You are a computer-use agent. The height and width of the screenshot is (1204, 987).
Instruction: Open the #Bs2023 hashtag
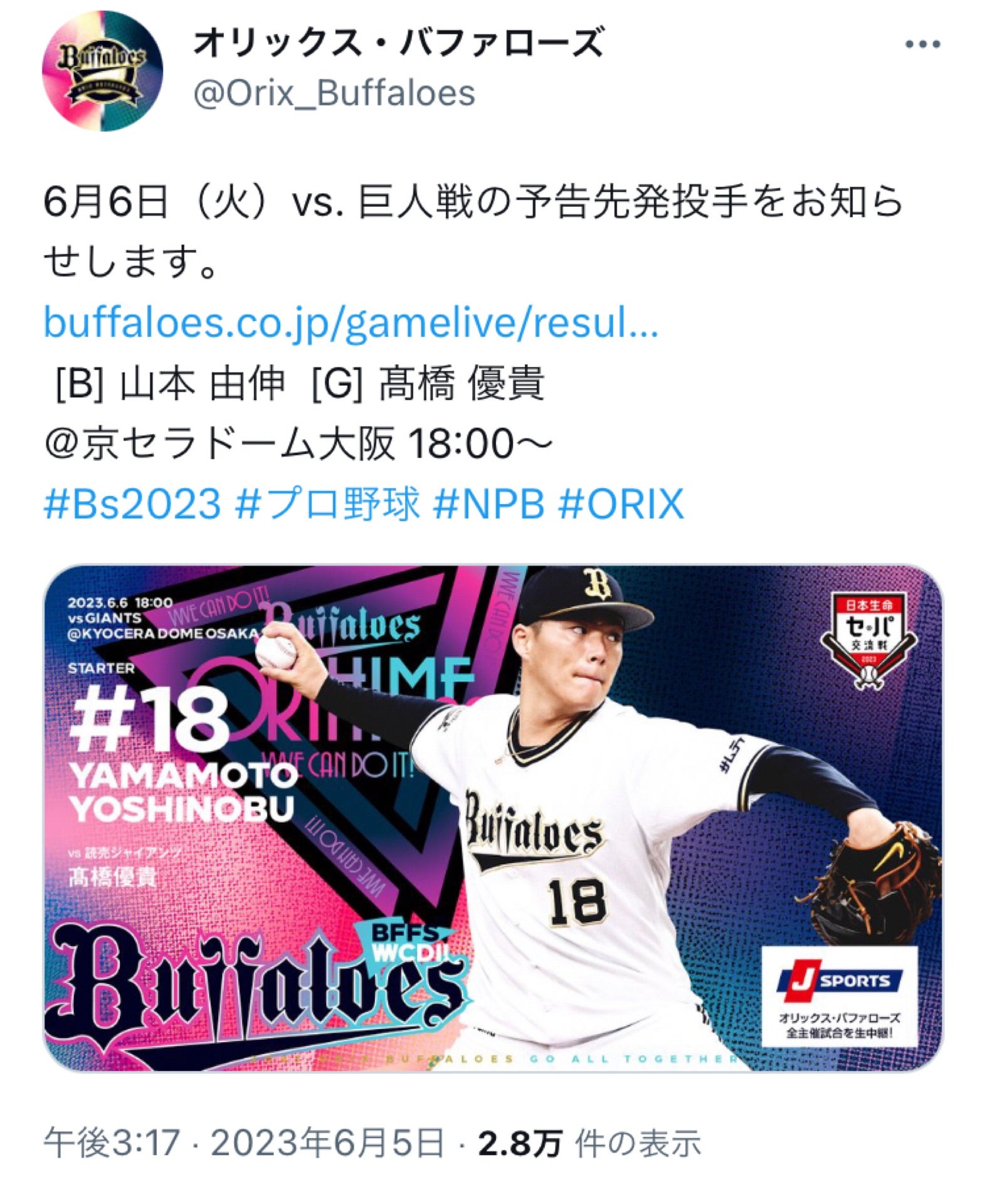(132, 504)
